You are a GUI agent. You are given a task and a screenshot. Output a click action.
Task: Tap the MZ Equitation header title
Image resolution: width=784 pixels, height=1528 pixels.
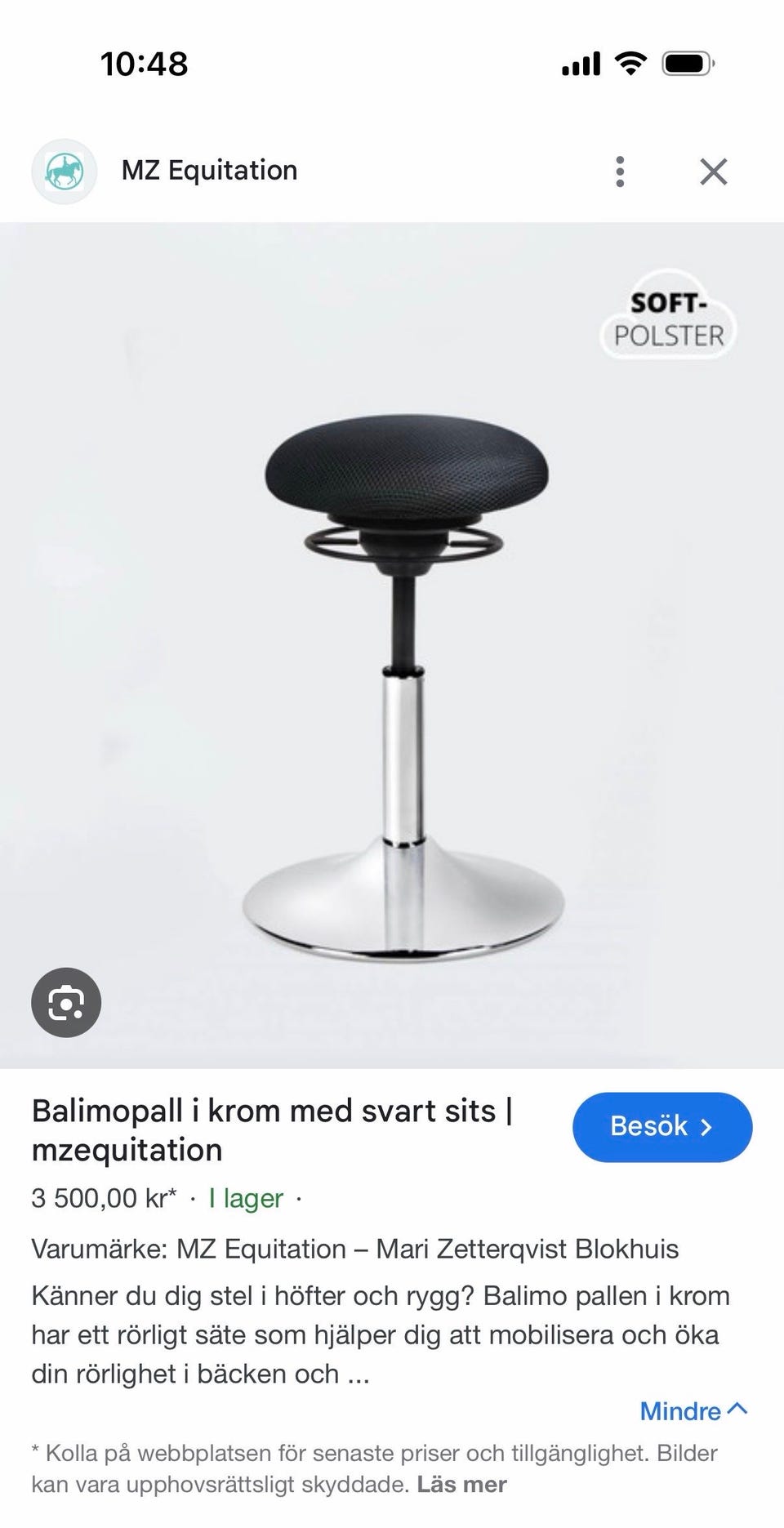click(x=210, y=169)
